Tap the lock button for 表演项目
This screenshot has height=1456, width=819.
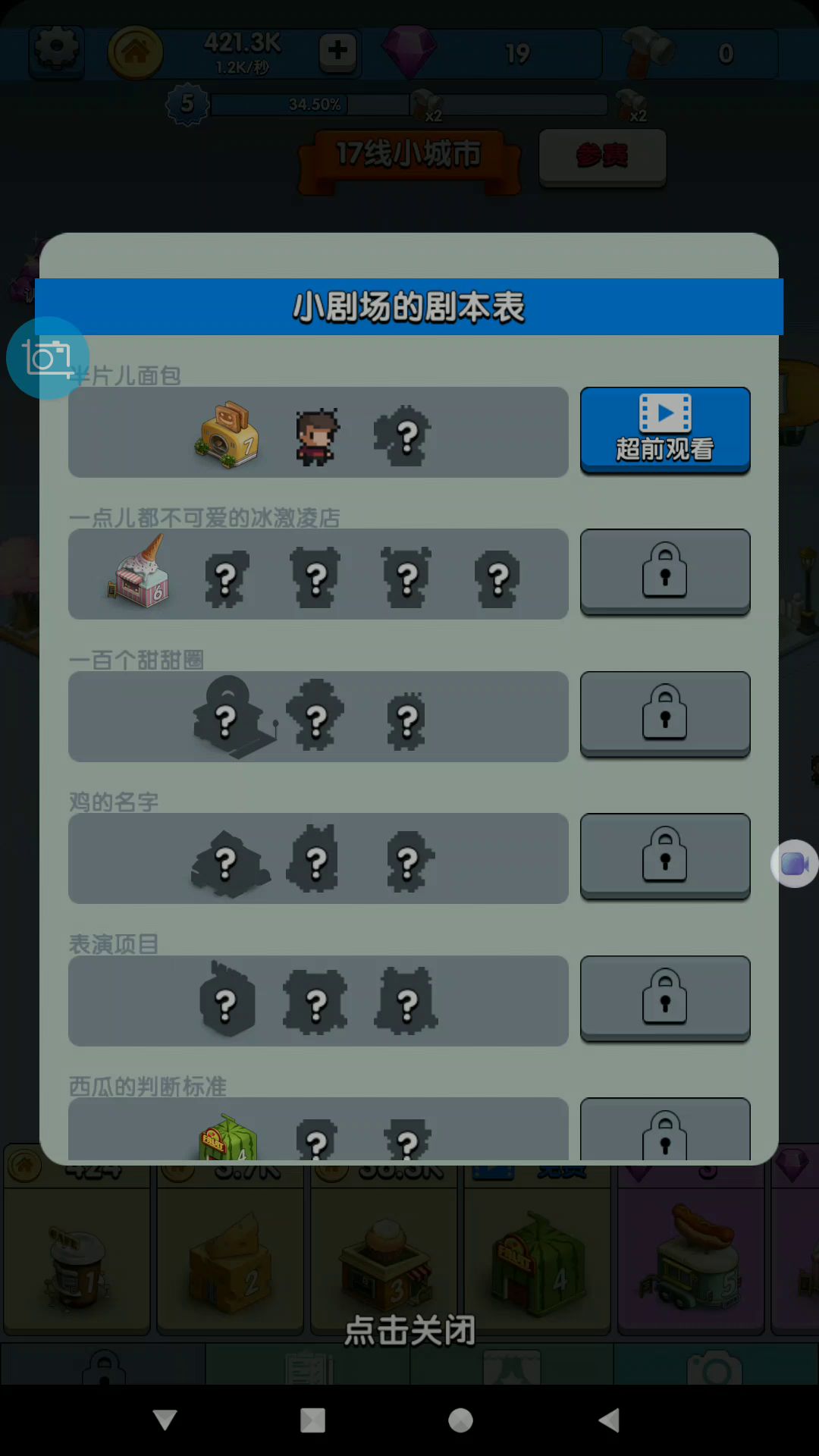[665, 998]
